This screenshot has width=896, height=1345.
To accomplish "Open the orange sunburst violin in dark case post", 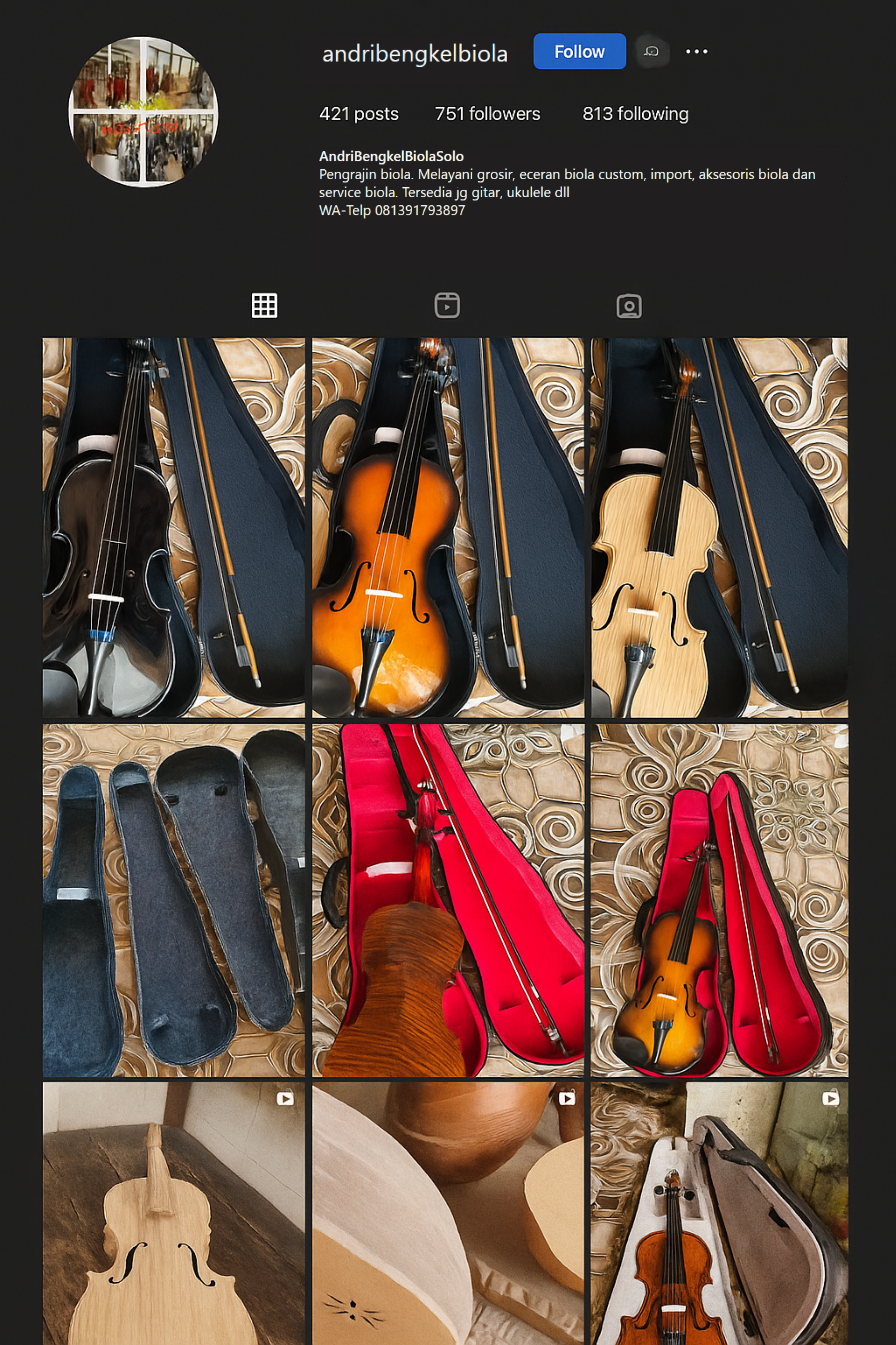I will (x=448, y=527).
